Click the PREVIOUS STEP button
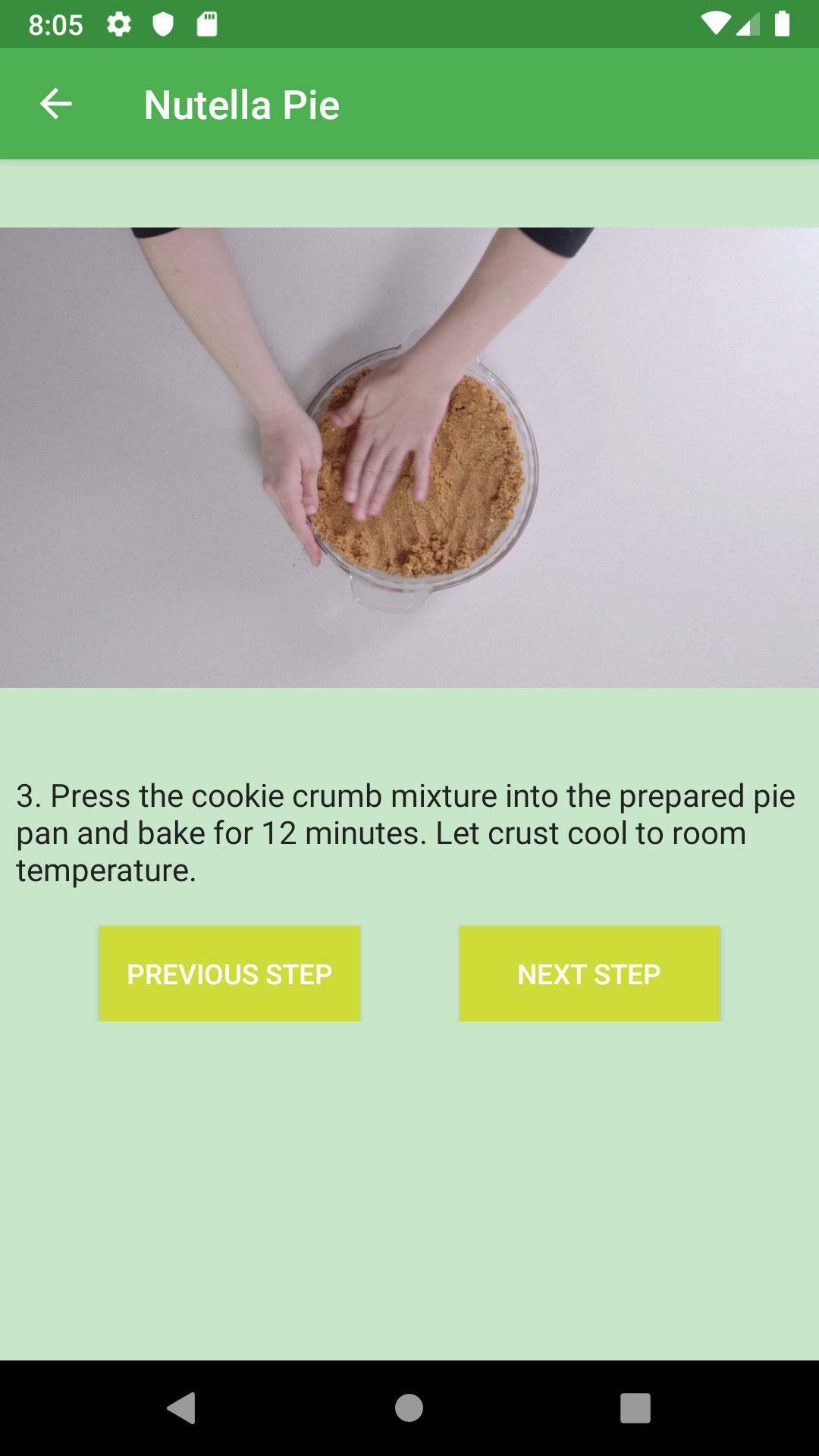Viewport: 819px width, 1456px height. 230,973
